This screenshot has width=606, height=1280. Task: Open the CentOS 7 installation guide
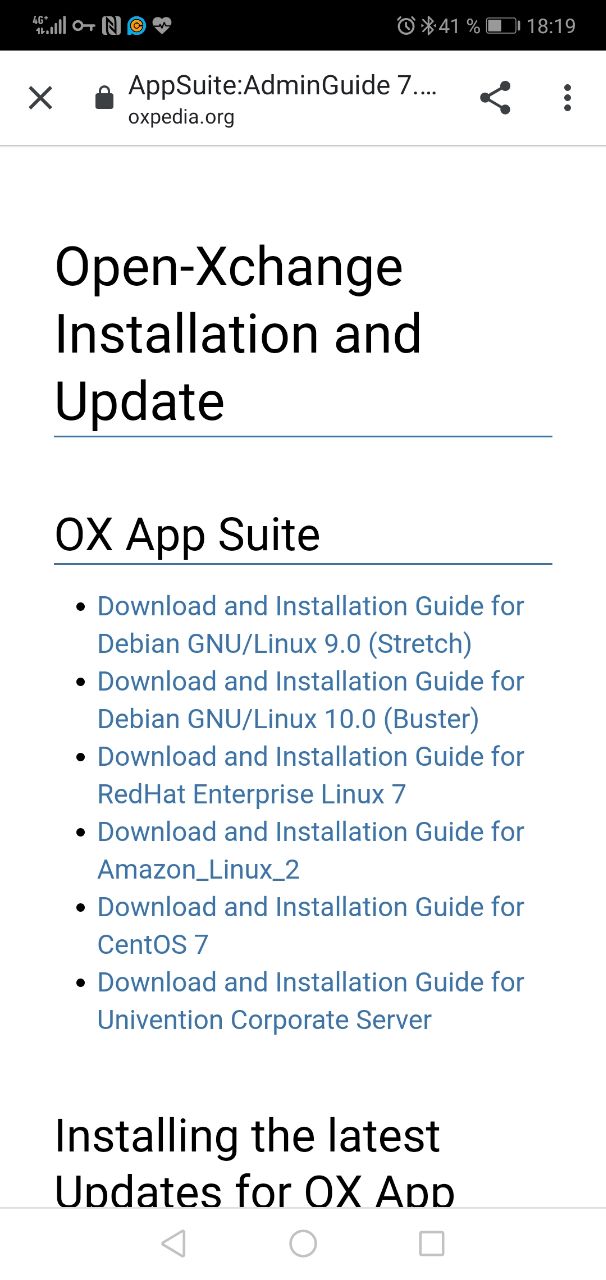tap(310, 925)
